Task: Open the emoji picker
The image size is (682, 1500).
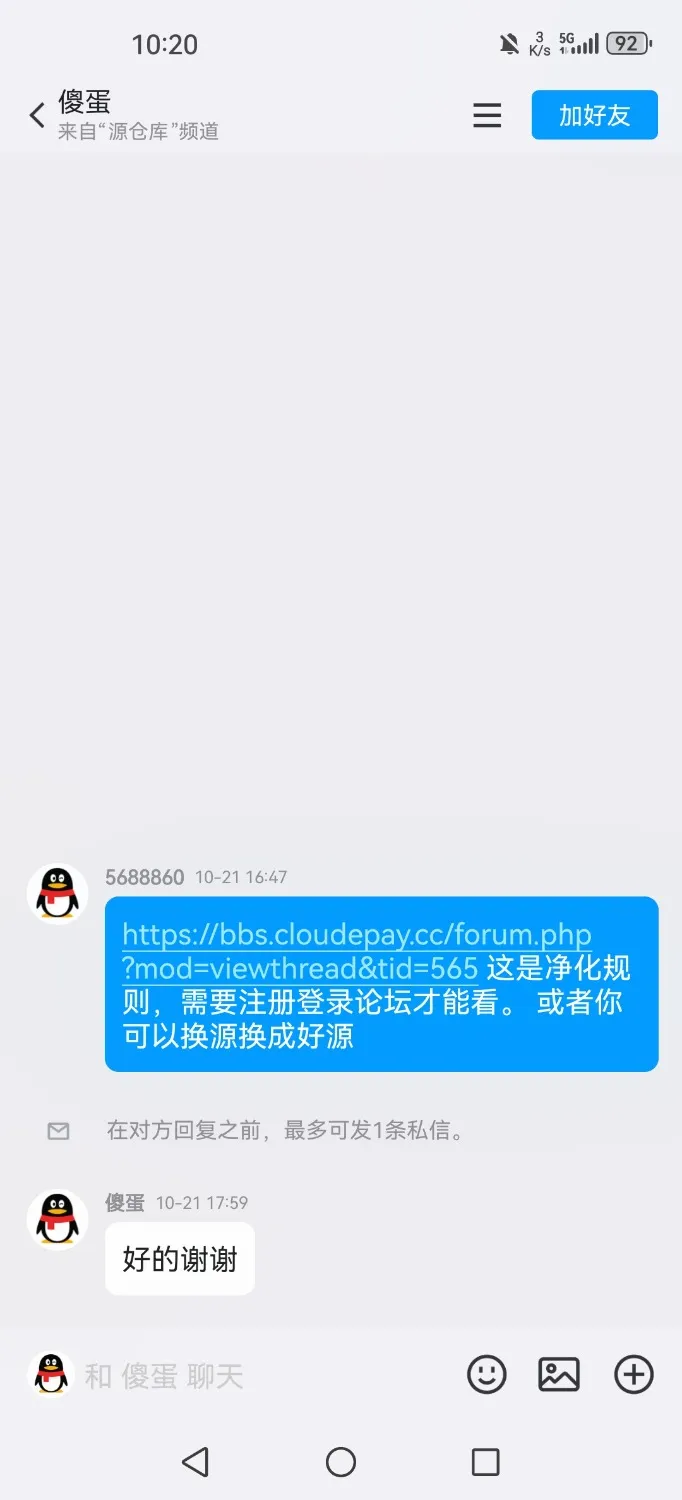Action: pos(487,1375)
